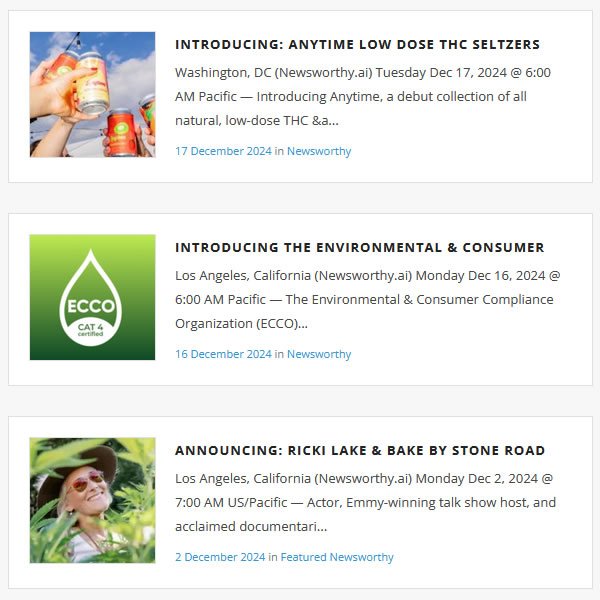The image size is (600, 600).
Task: Open the Ricki Lake & Bake by Stone Road article
Action: (x=360, y=450)
